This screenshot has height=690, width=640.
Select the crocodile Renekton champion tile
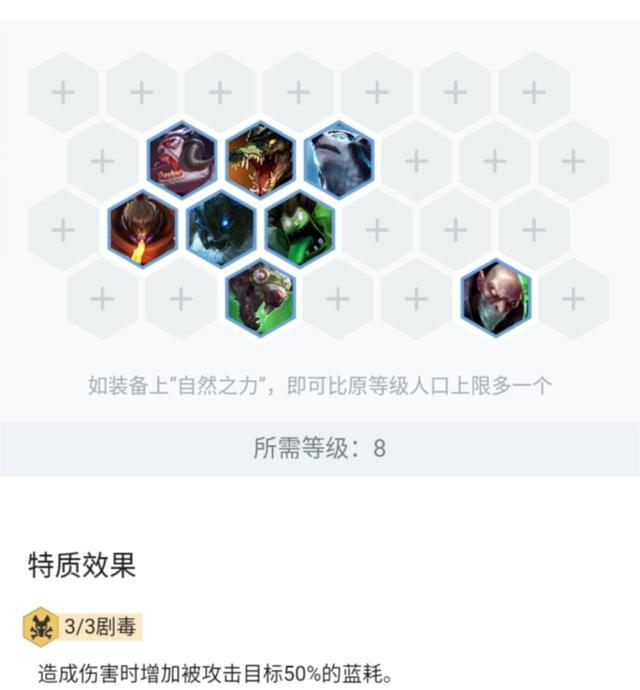click(260, 160)
